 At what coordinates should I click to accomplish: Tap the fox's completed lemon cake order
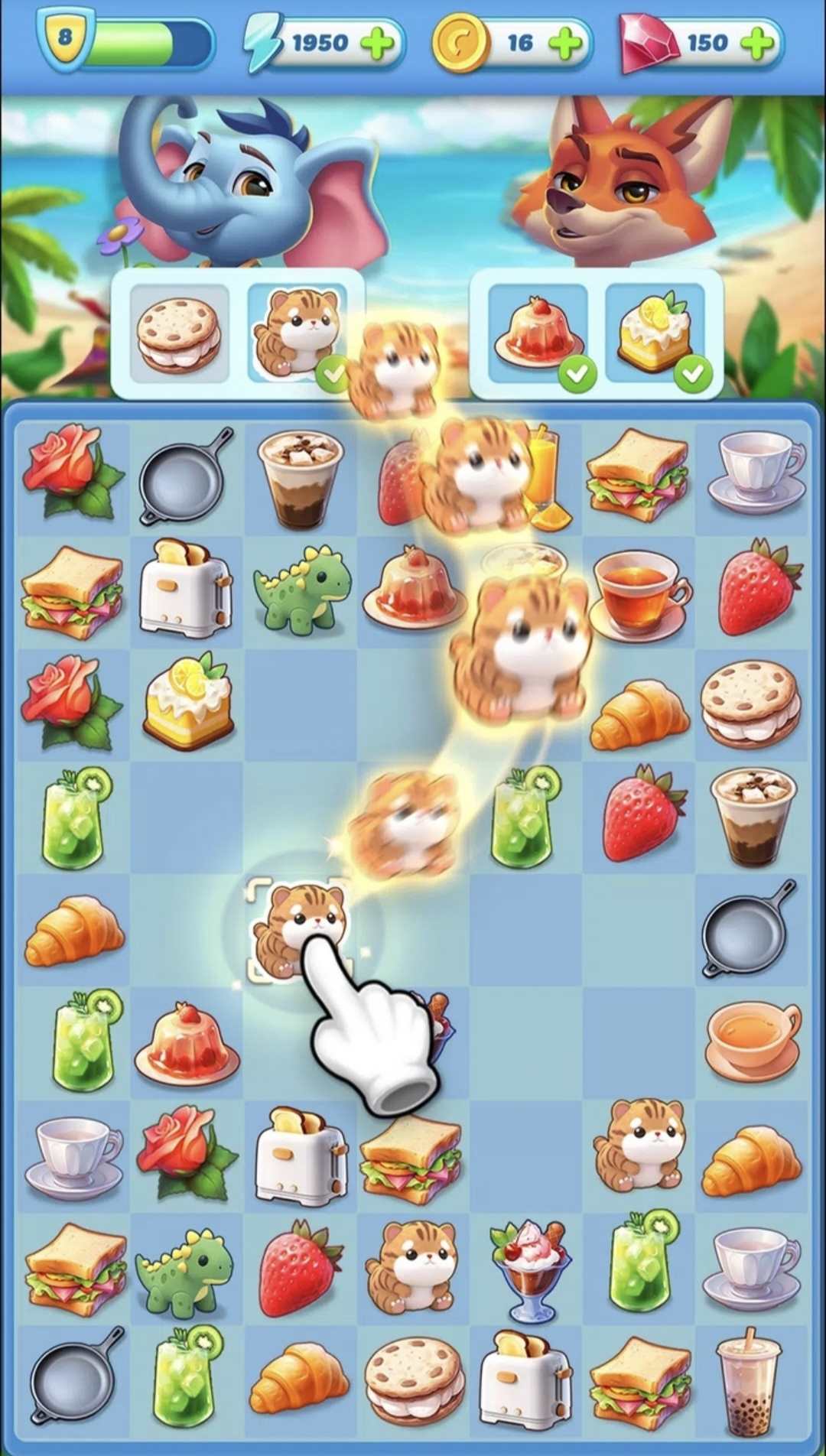point(655,334)
